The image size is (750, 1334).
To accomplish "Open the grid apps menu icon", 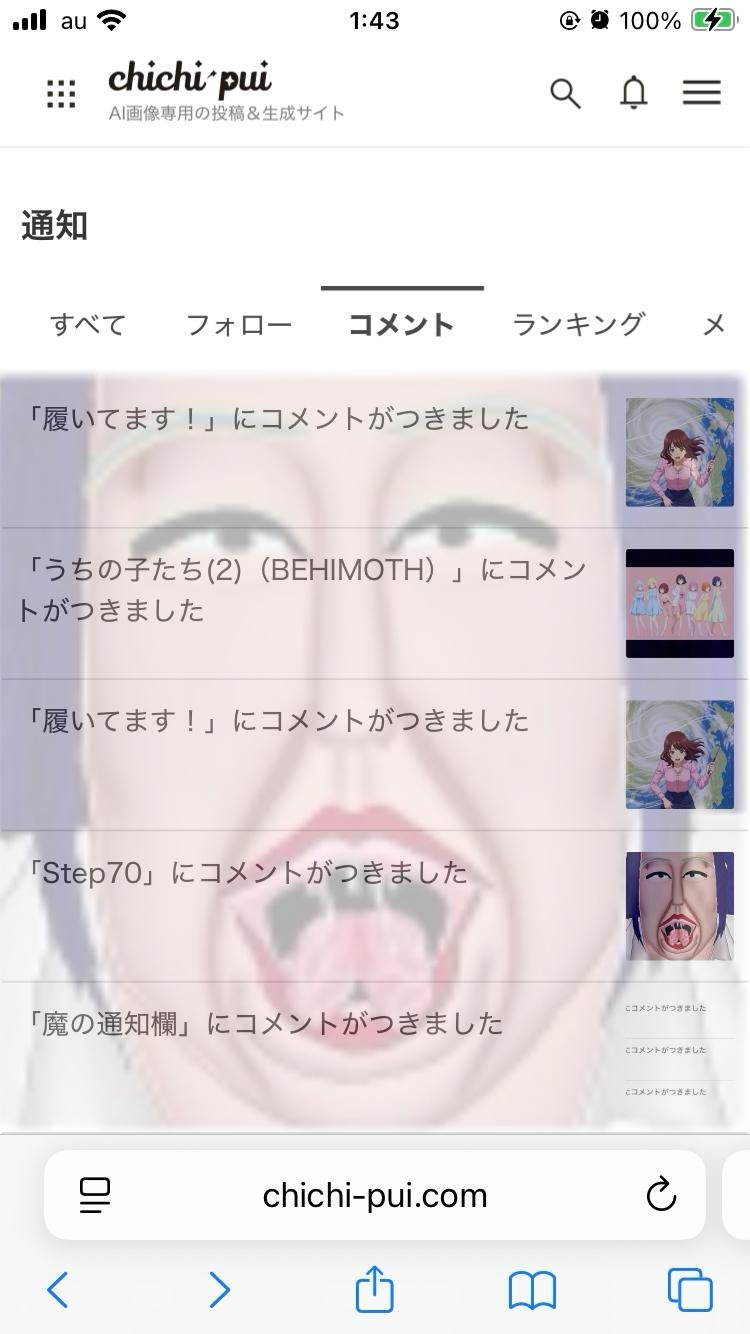I will click(61, 94).
